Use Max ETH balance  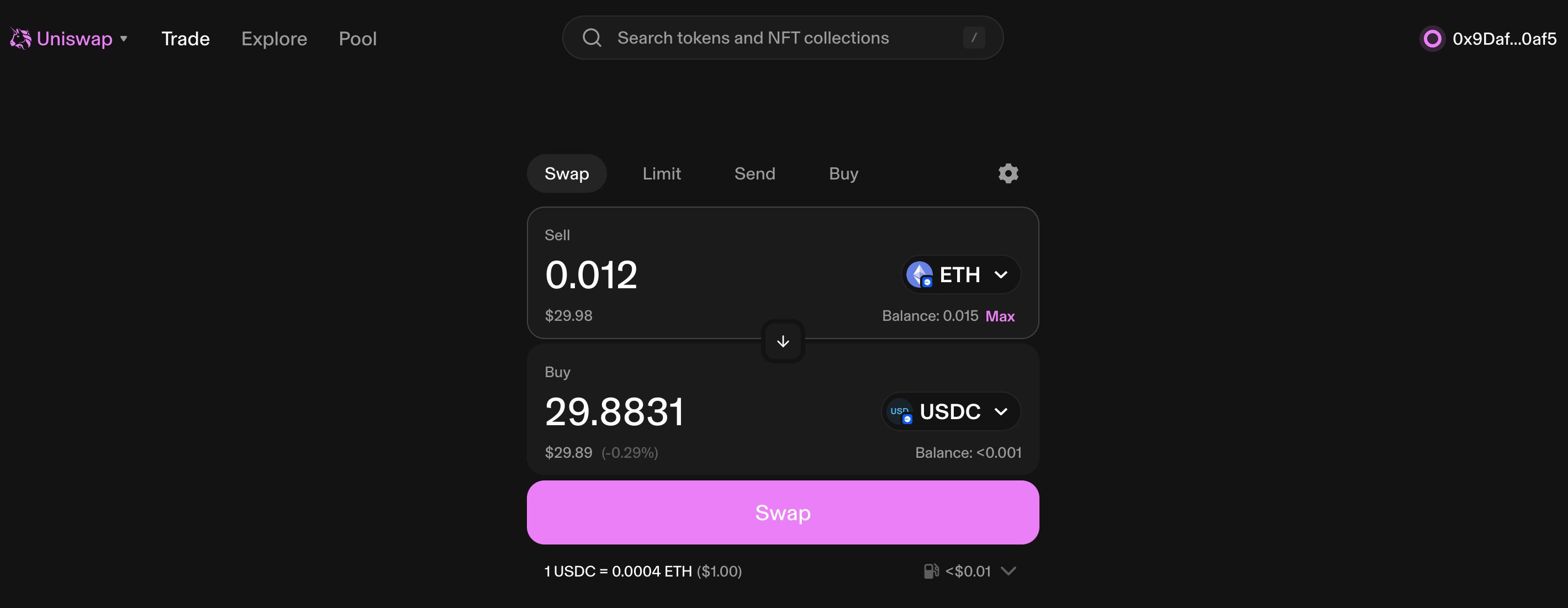click(1000, 316)
